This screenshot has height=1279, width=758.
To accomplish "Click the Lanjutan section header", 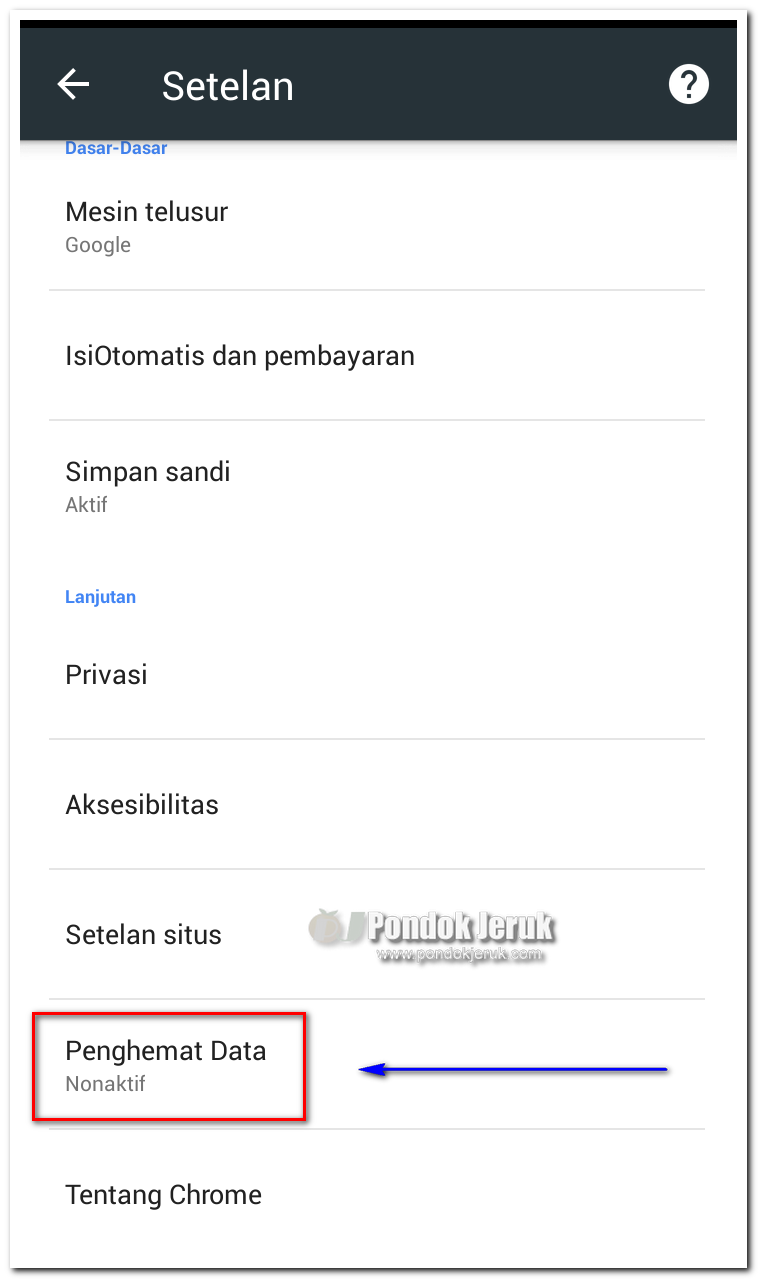I will (100, 597).
